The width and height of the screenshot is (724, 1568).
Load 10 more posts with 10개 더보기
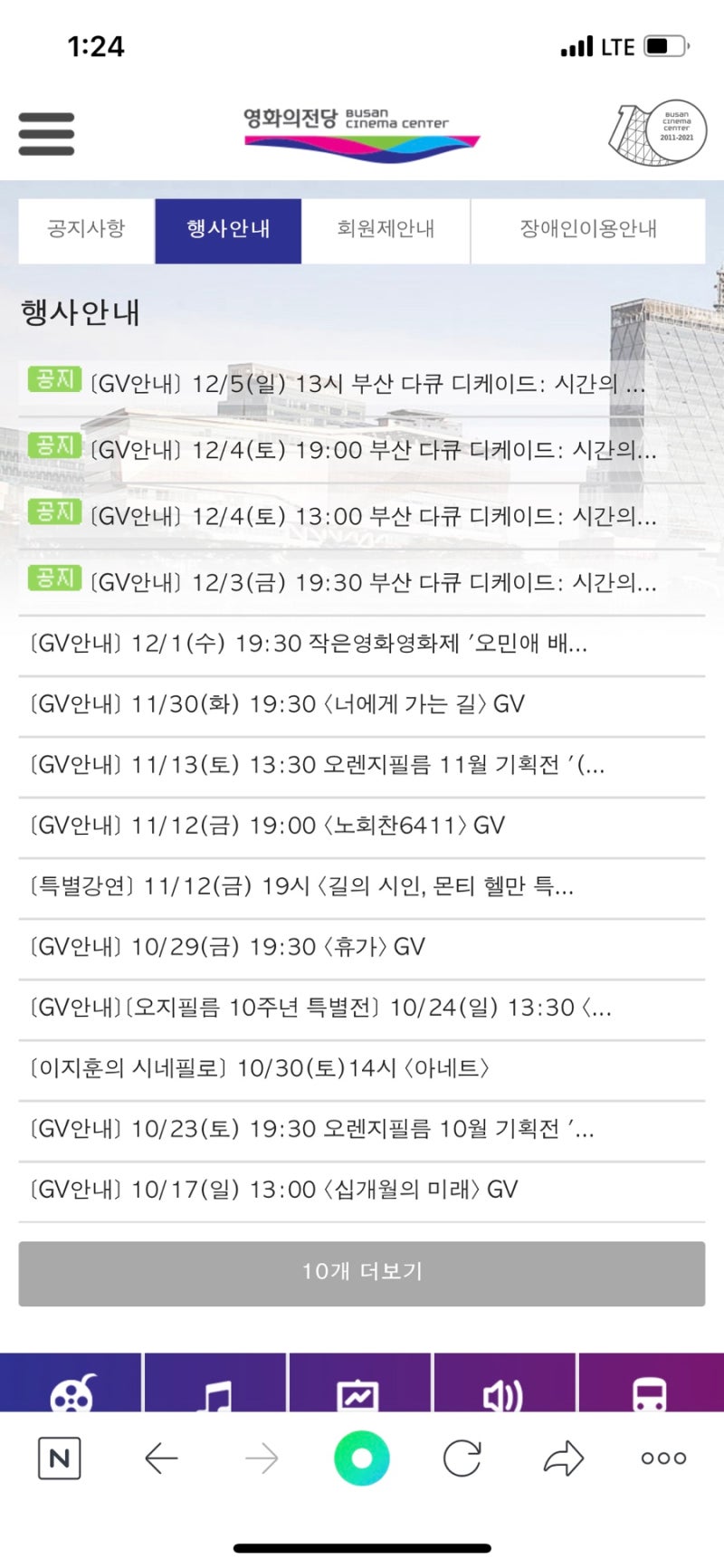(x=362, y=1272)
